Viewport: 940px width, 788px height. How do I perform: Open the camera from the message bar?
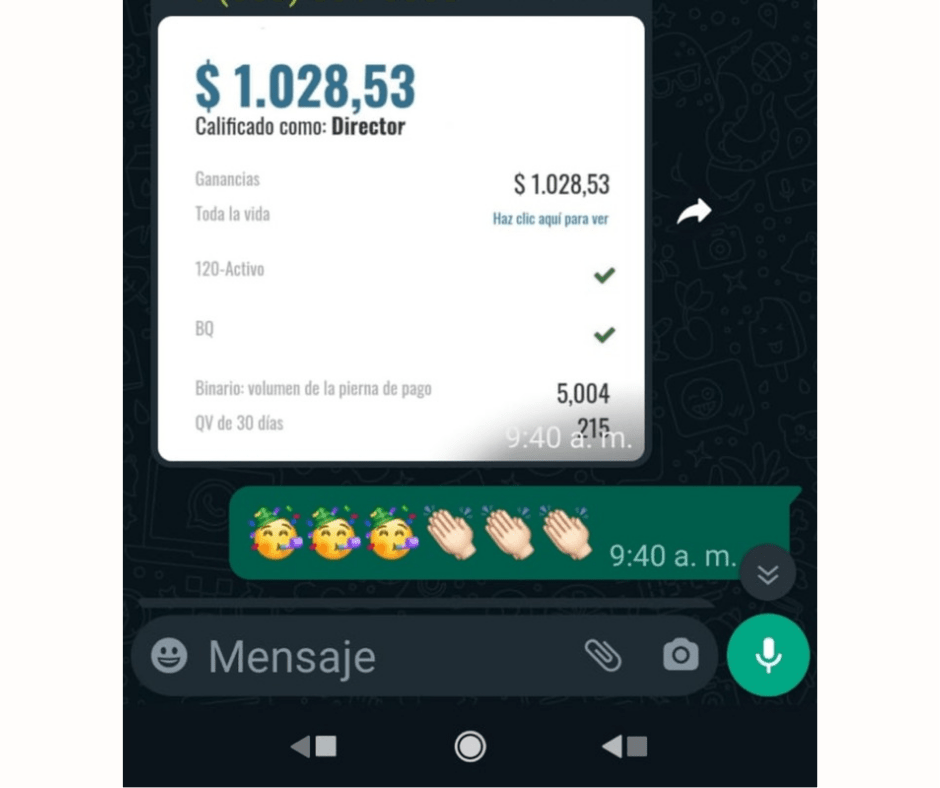(681, 656)
